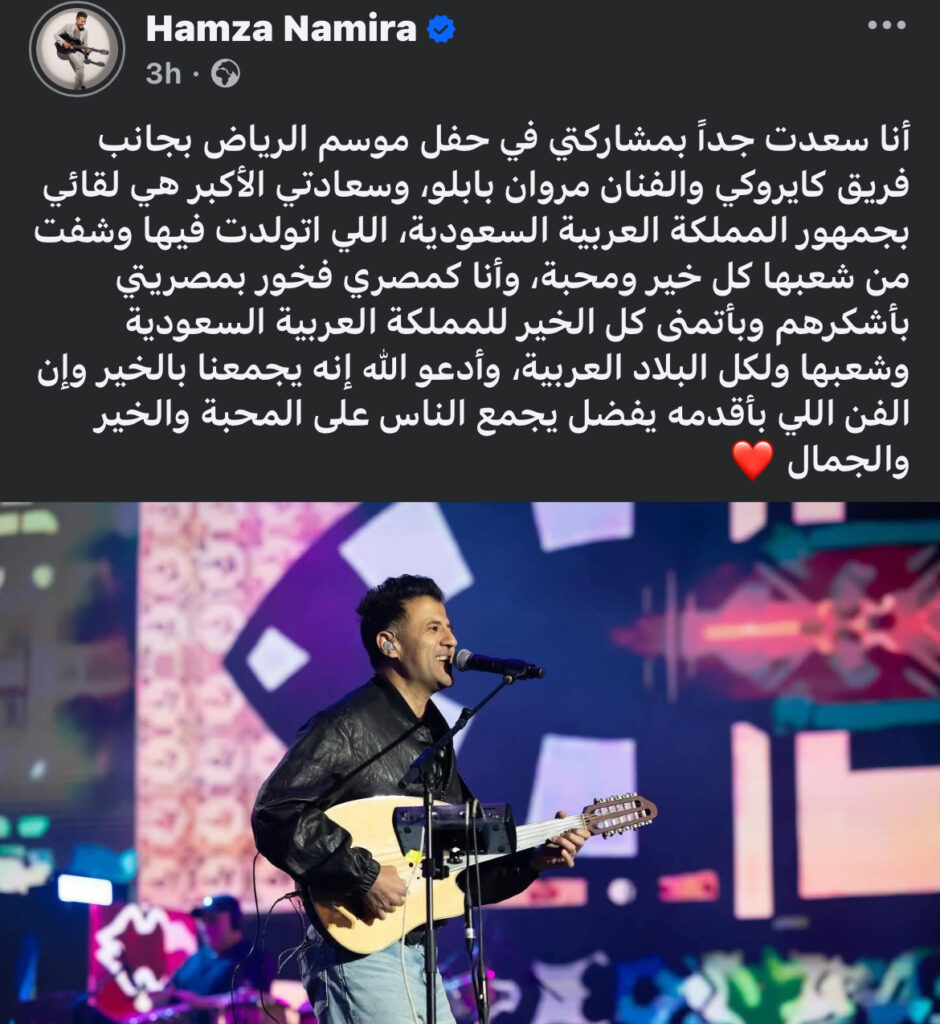The width and height of the screenshot is (940, 1024).
Task: Open Hamza Namira's profile picture
Action: pos(77,49)
